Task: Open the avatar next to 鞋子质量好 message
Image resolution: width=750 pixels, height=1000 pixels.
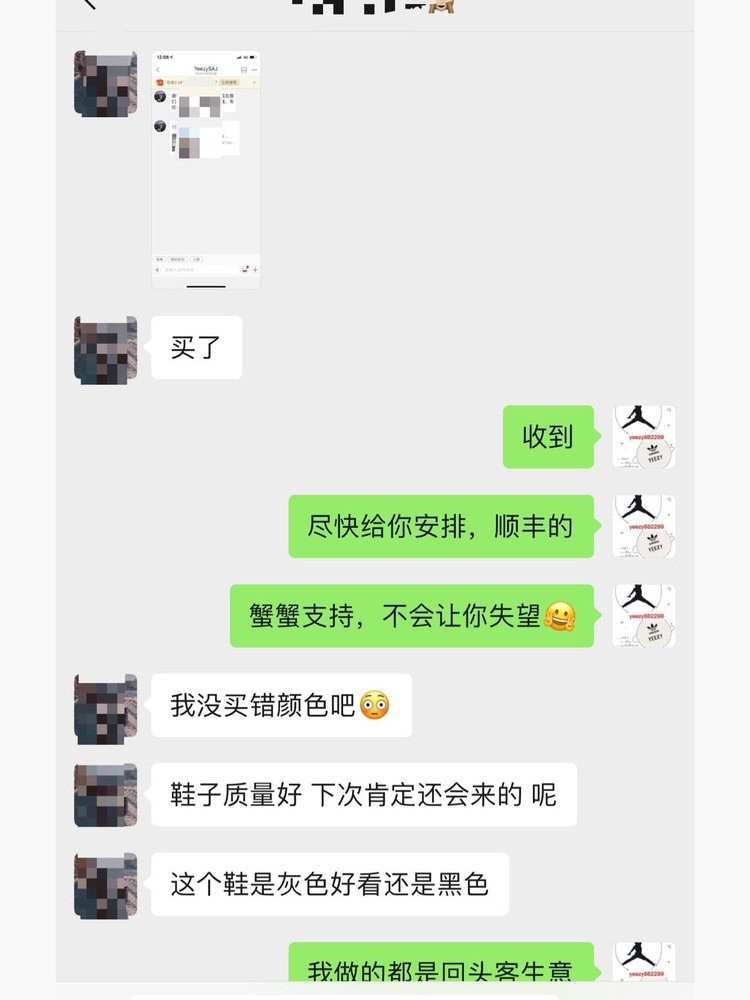Action: (105, 796)
